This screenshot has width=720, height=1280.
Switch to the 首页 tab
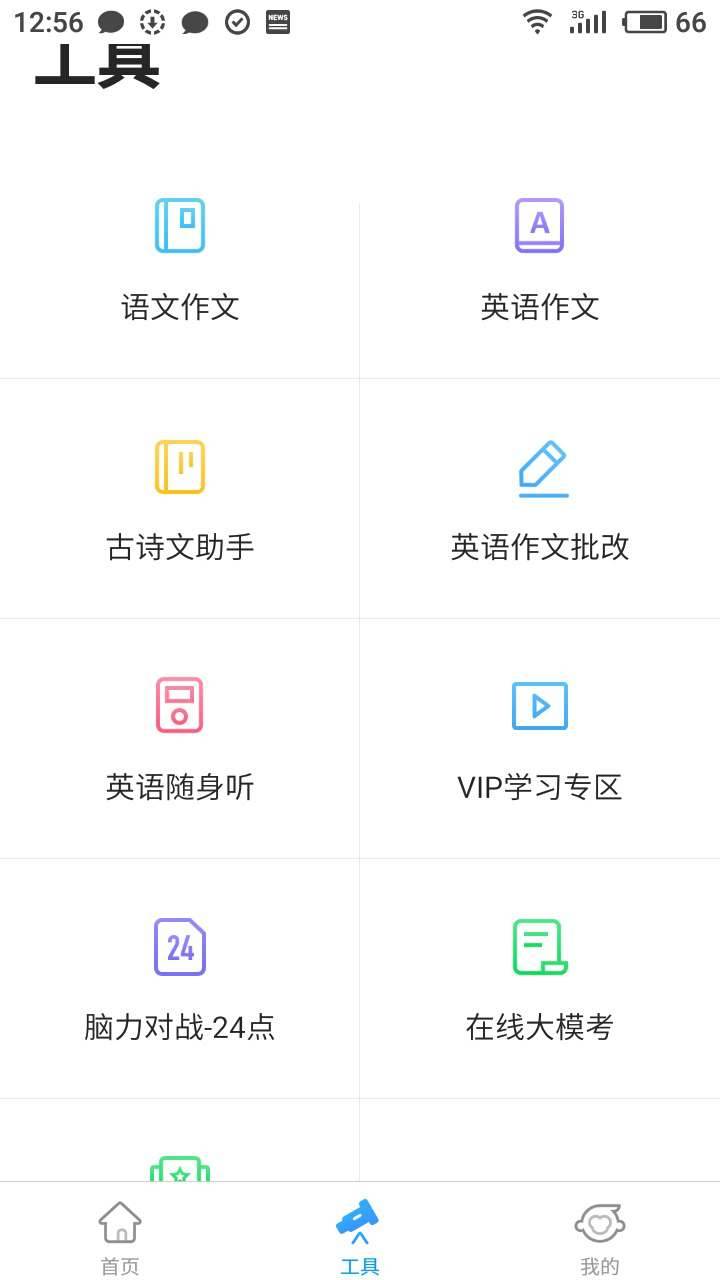[120, 1236]
